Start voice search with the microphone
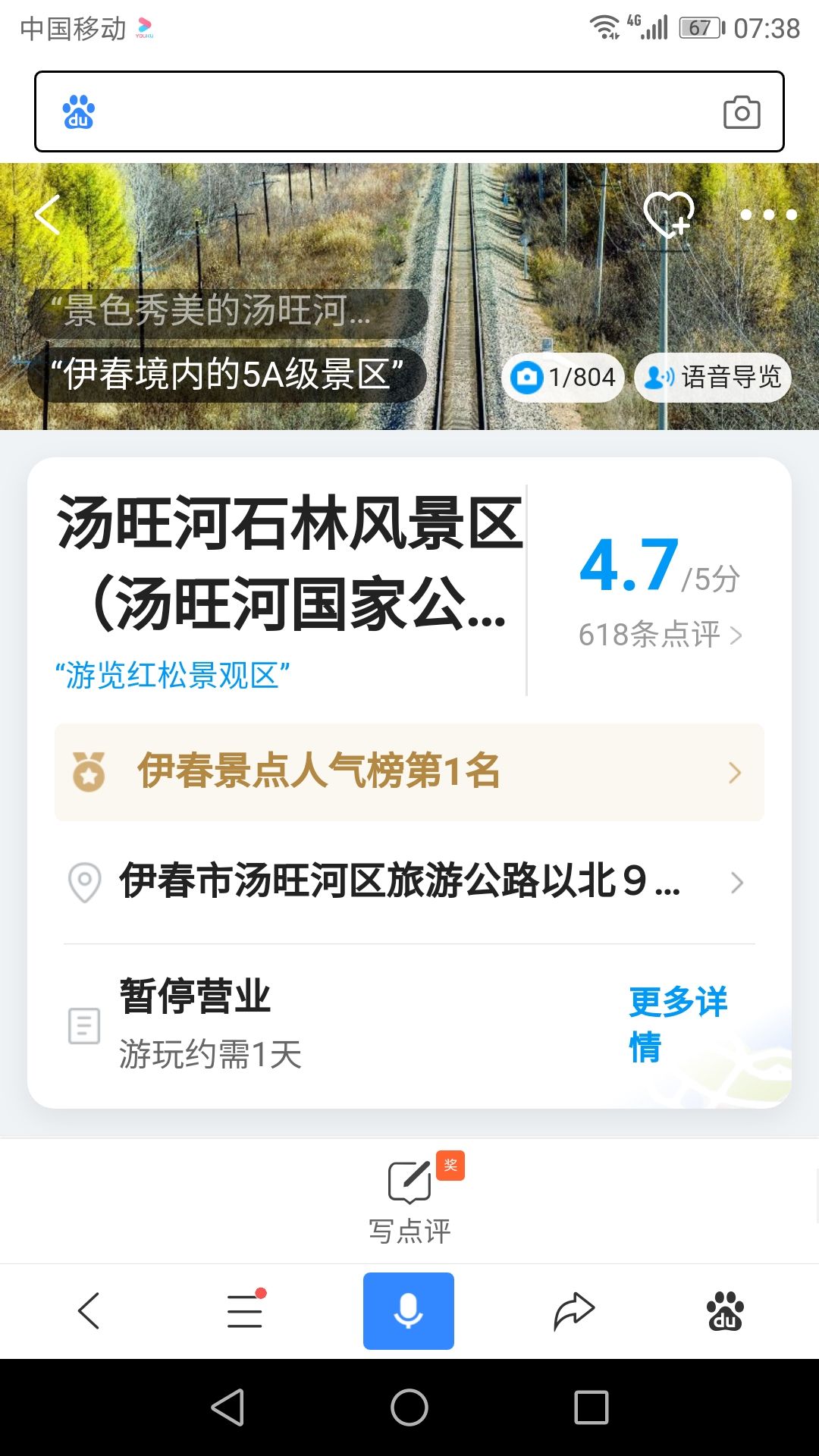Image resolution: width=819 pixels, height=1456 pixels. [x=409, y=1310]
